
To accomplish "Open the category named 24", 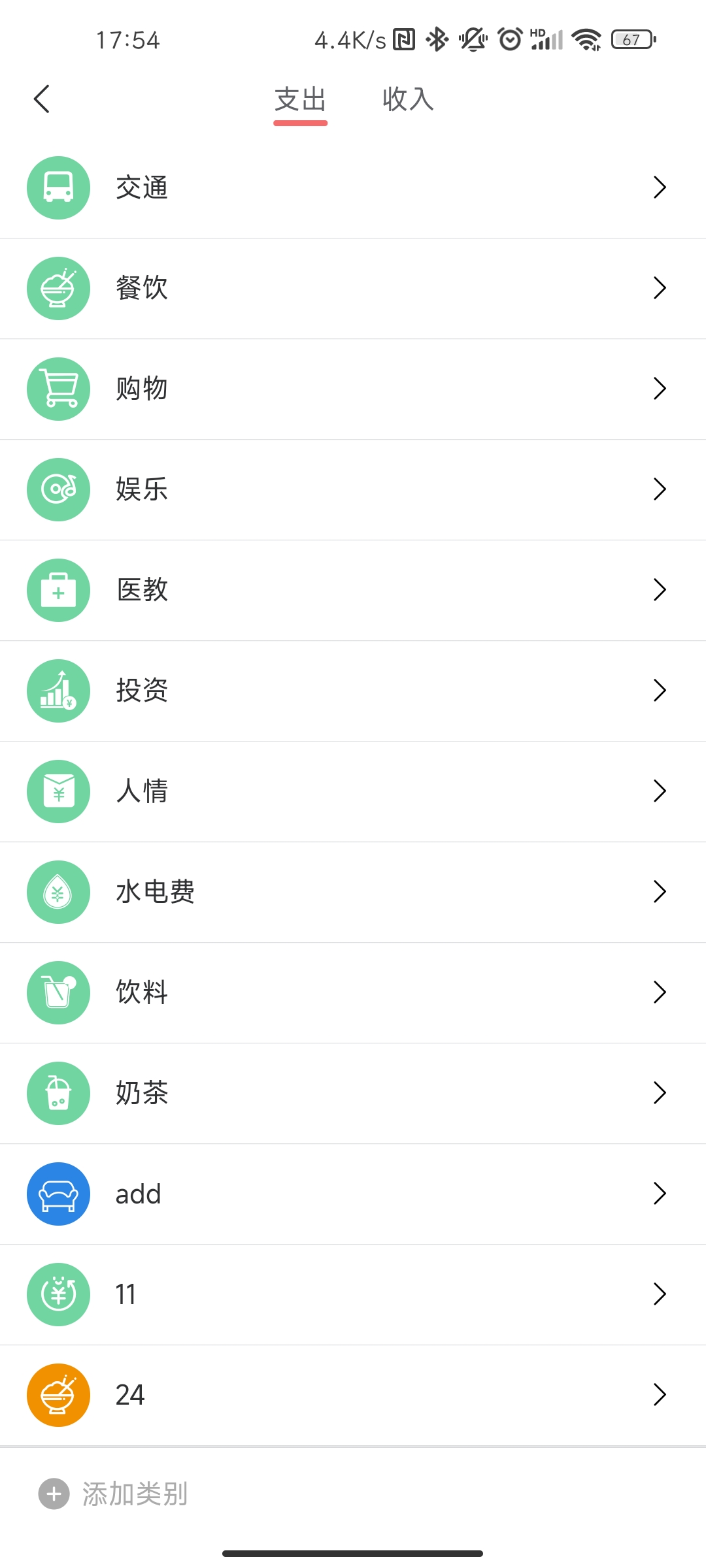I will pos(353,1395).
